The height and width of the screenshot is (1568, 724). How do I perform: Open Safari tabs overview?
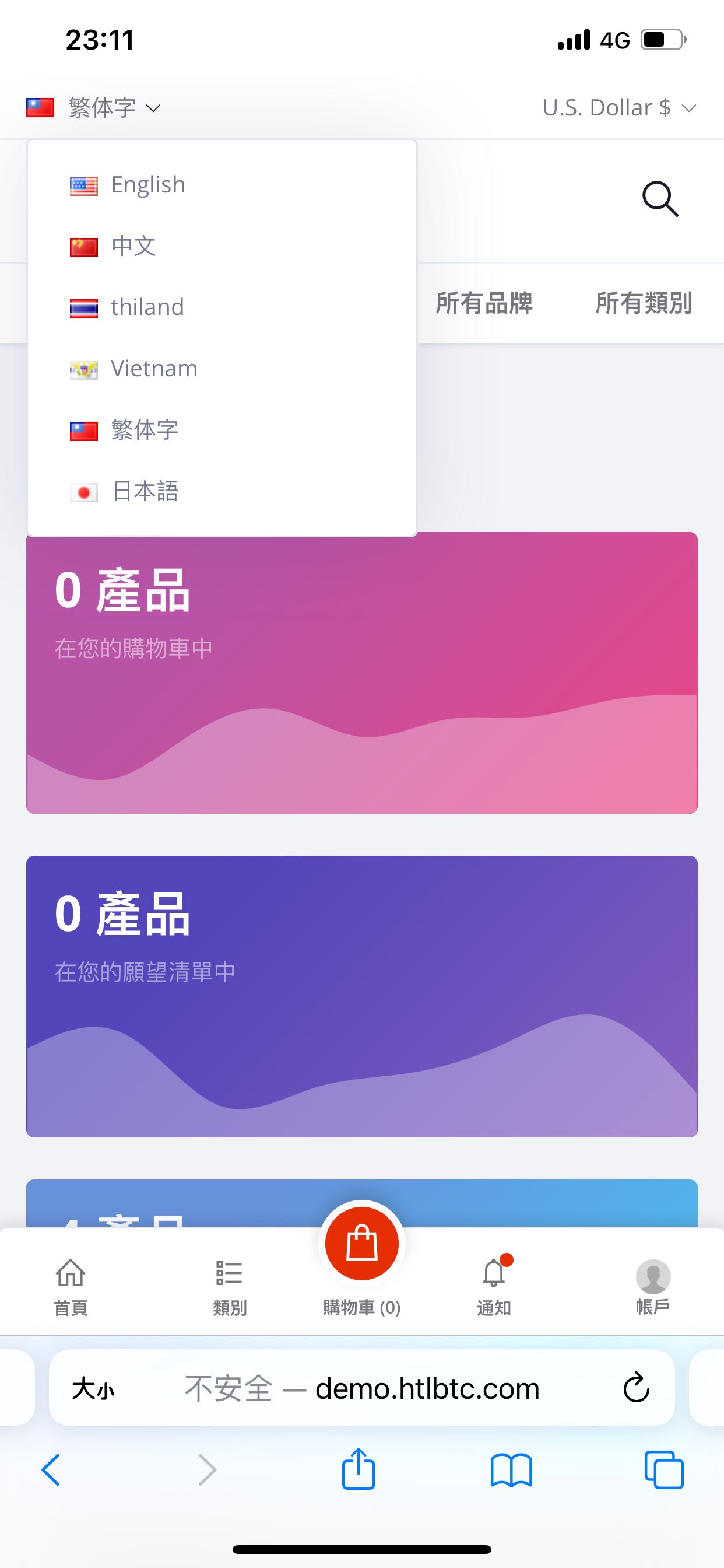coord(664,1469)
